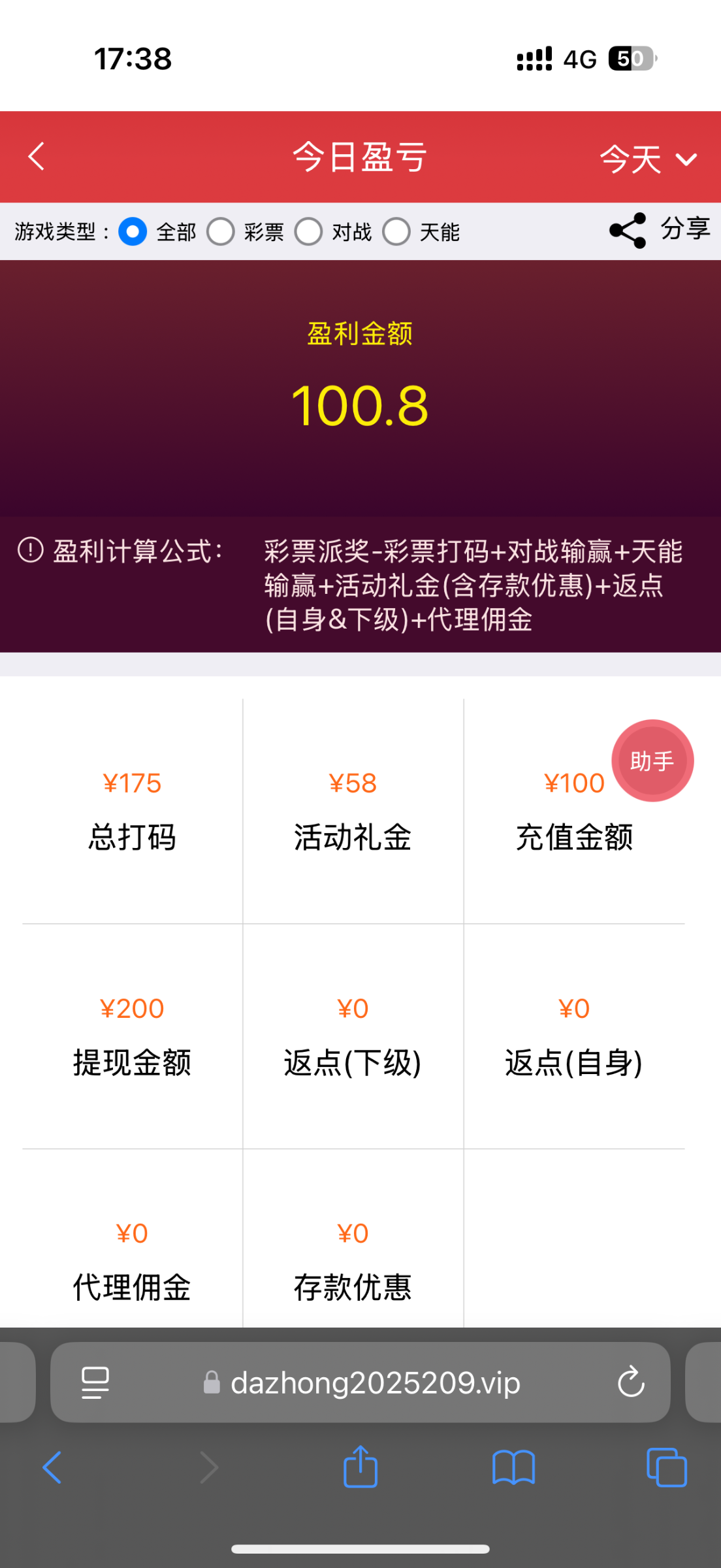Open the floating 助手 assistant button
Viewport: 721px width, 1568px height.
pos(652,760)
